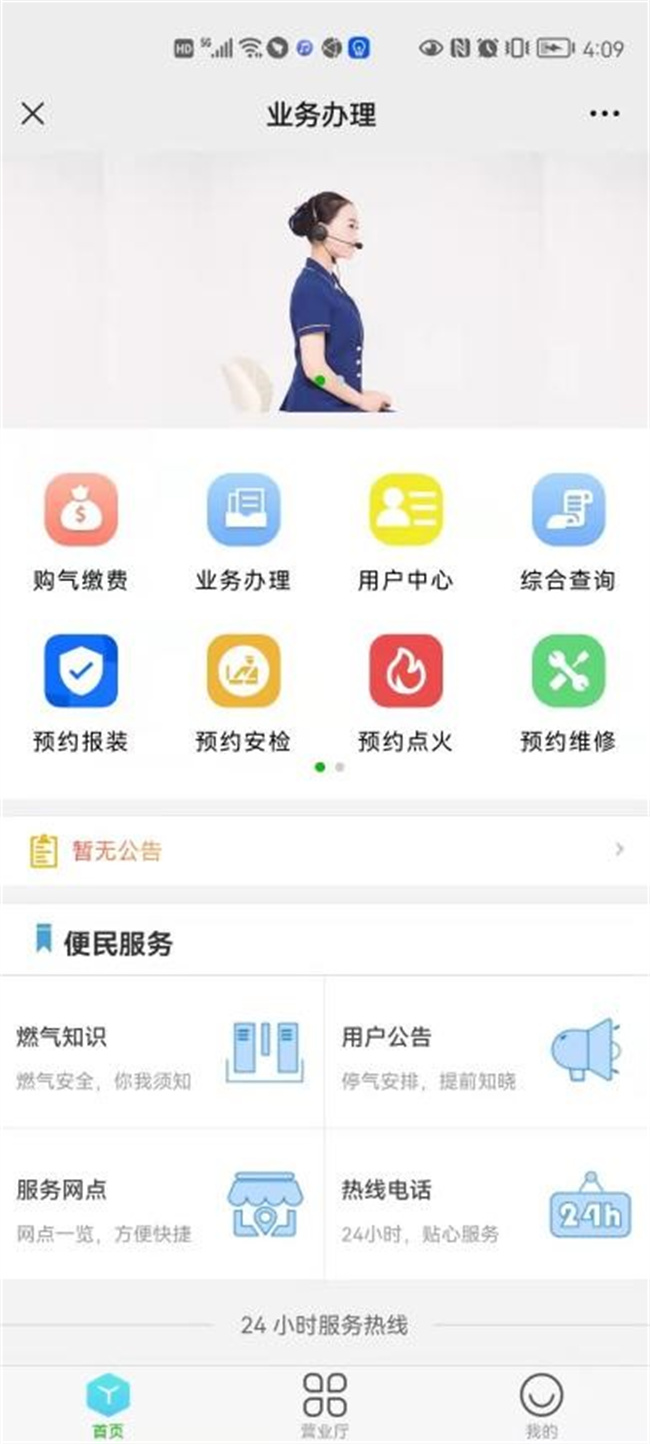Switch to the 首页 tab

click(108, 1404)
